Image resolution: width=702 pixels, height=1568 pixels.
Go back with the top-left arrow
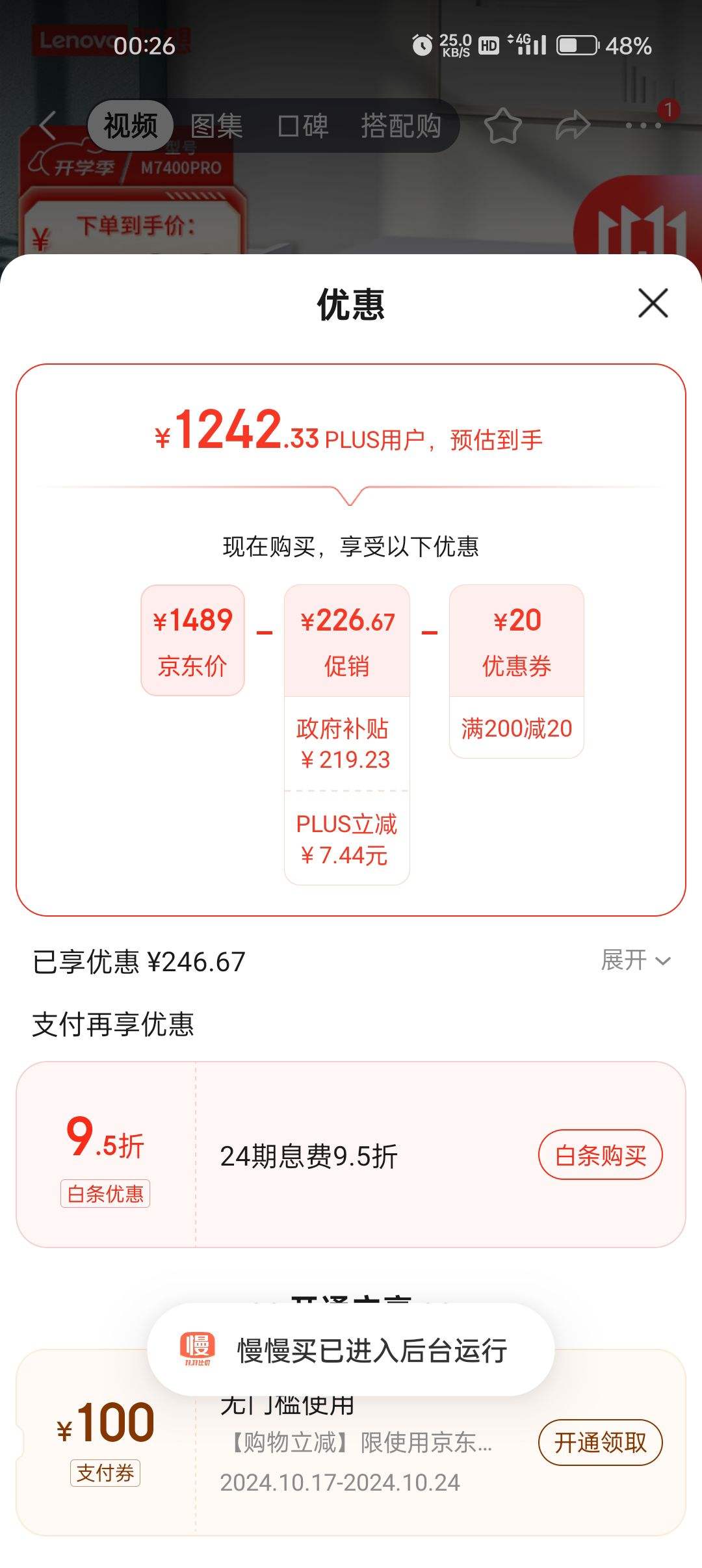48,125
